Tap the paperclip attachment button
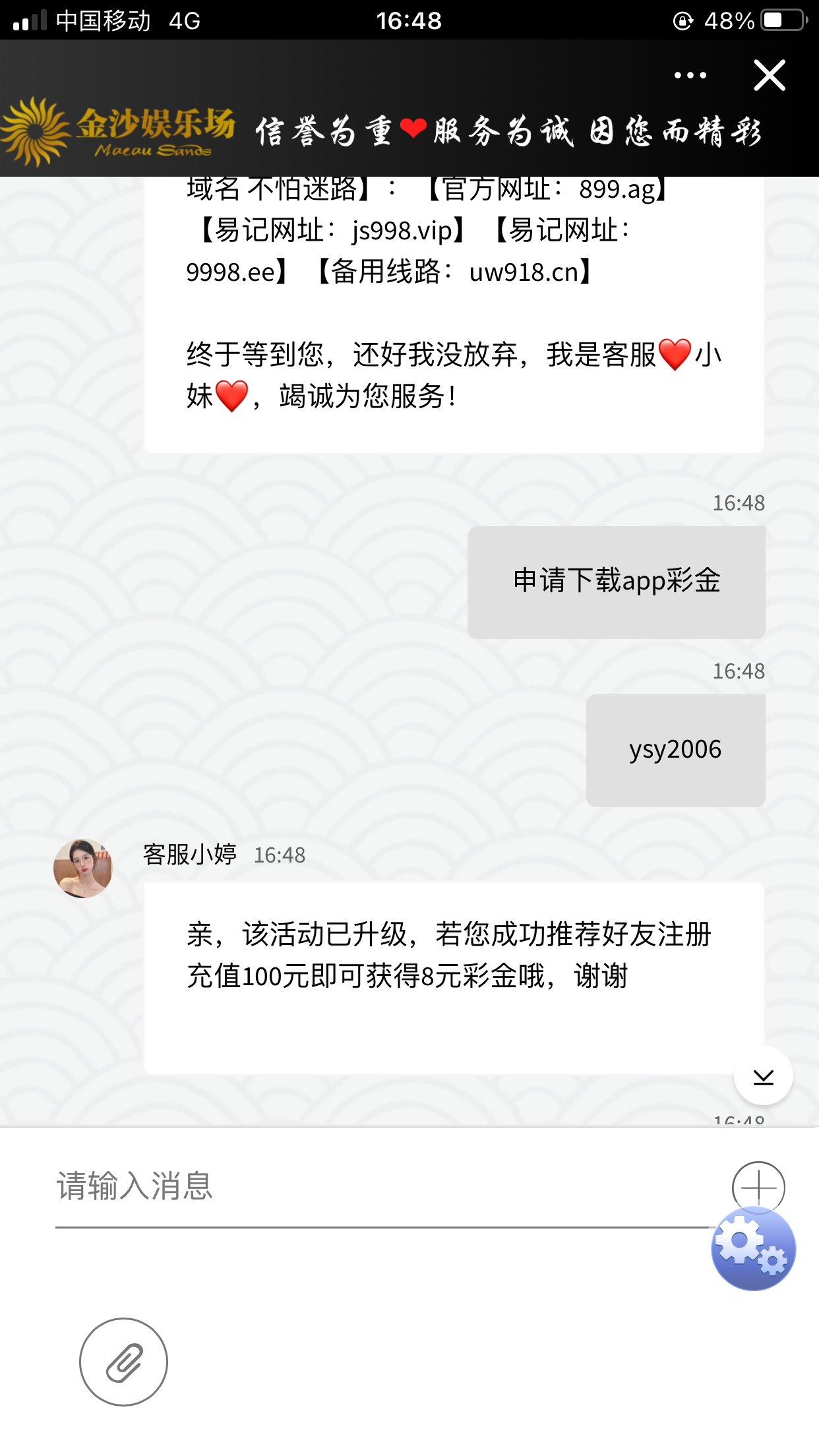Viewport: 819px width, 1456px height. pyautogui.click(x=124, y=1362)
